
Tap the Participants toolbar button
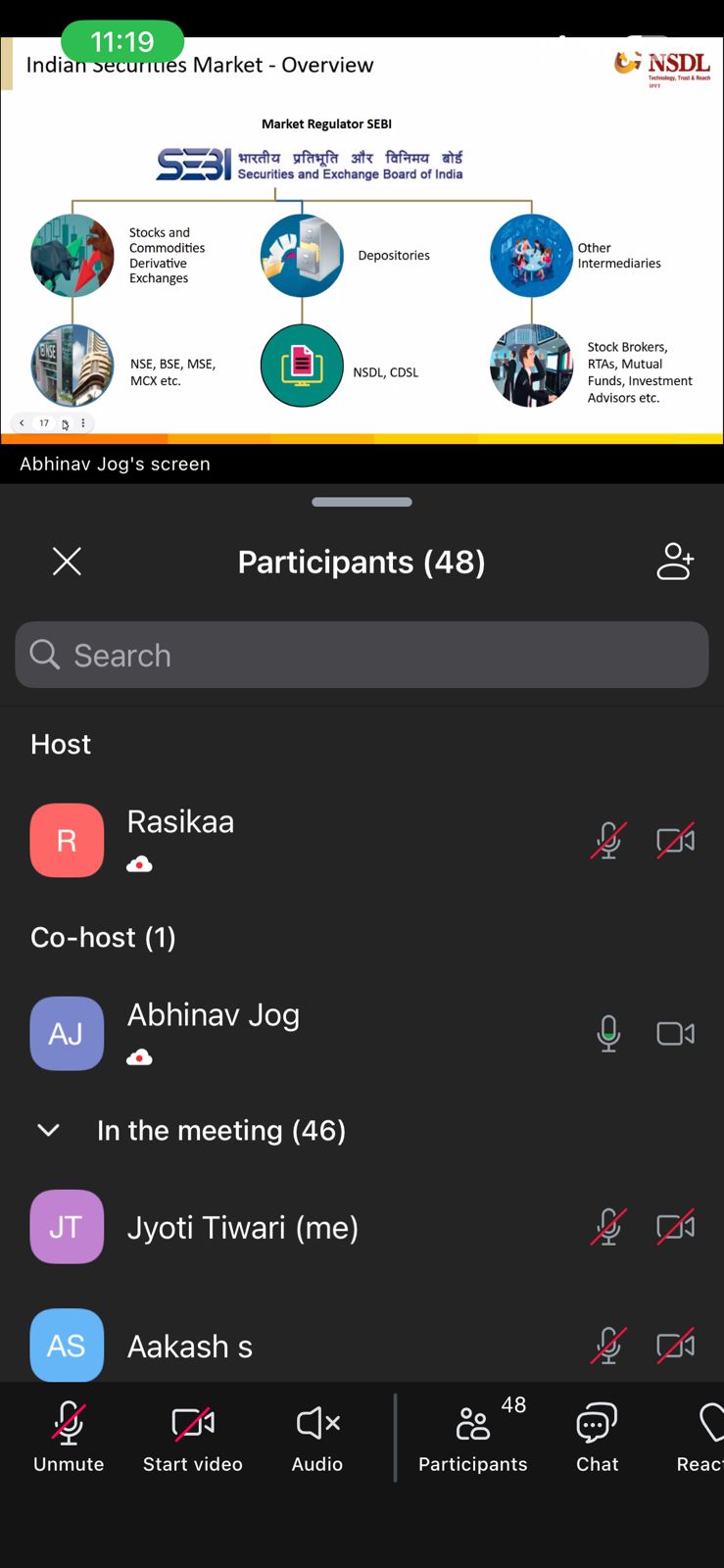473,1438
